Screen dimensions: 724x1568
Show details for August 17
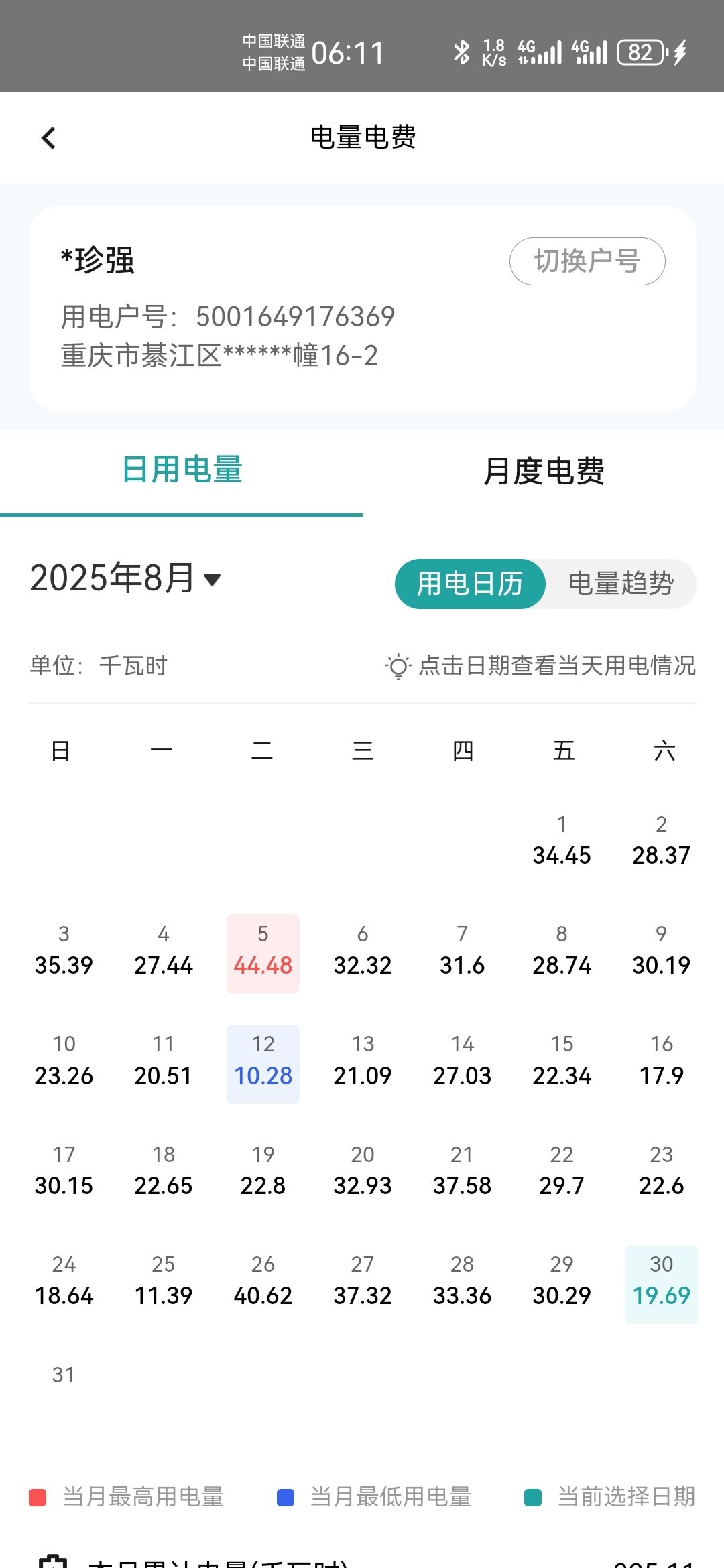[64, 1172]
